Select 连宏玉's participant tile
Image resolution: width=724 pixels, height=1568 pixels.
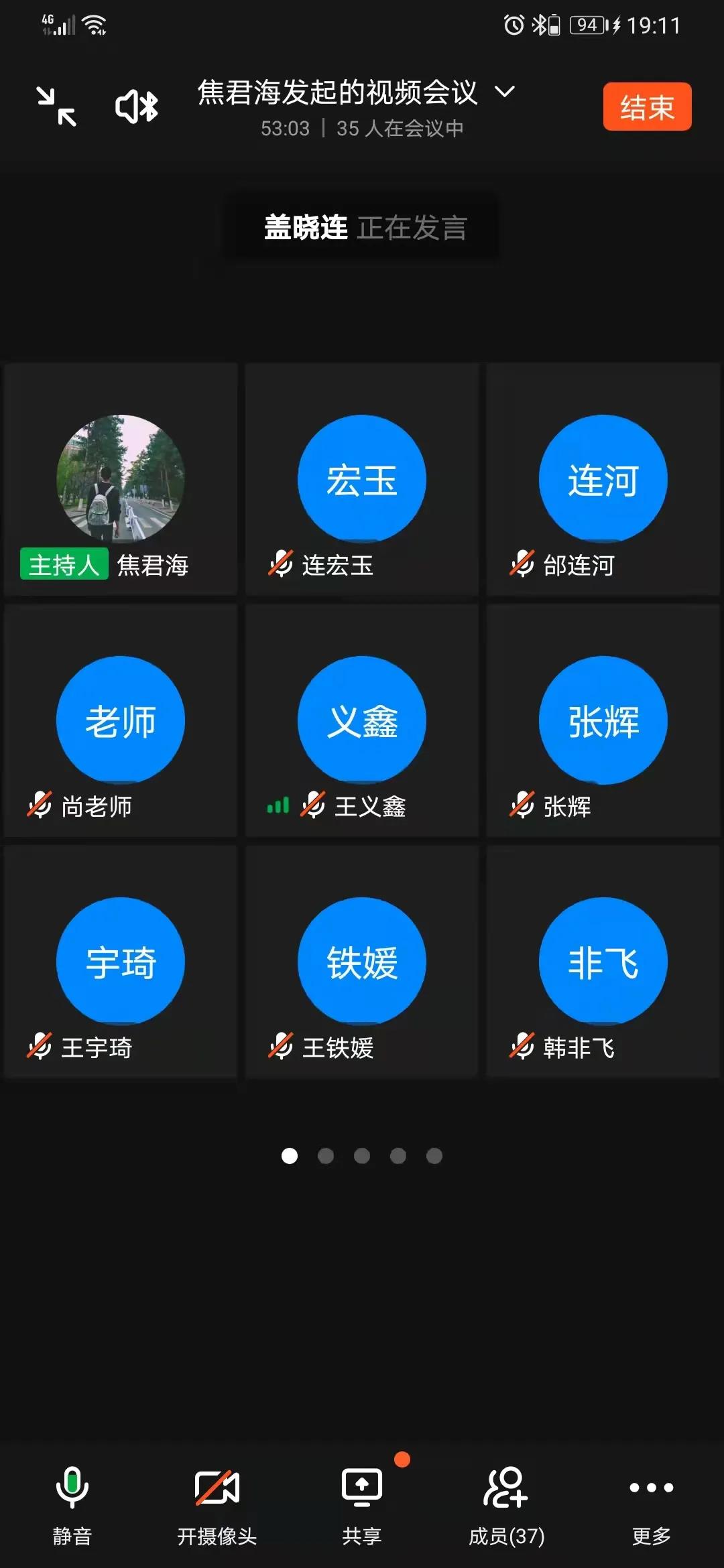[x=362, y=479]
